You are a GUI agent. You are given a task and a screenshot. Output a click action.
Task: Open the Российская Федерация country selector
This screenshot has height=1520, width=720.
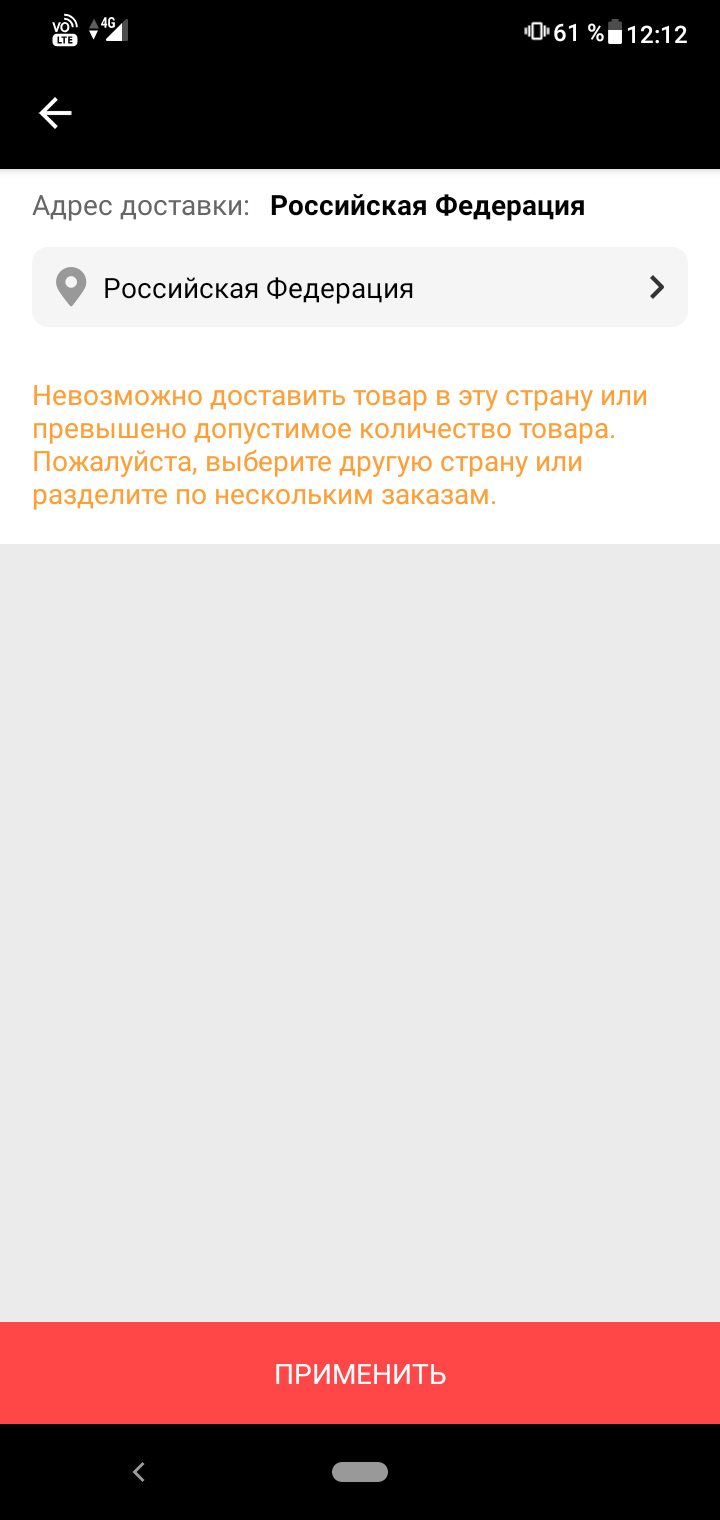click(360, 287)
